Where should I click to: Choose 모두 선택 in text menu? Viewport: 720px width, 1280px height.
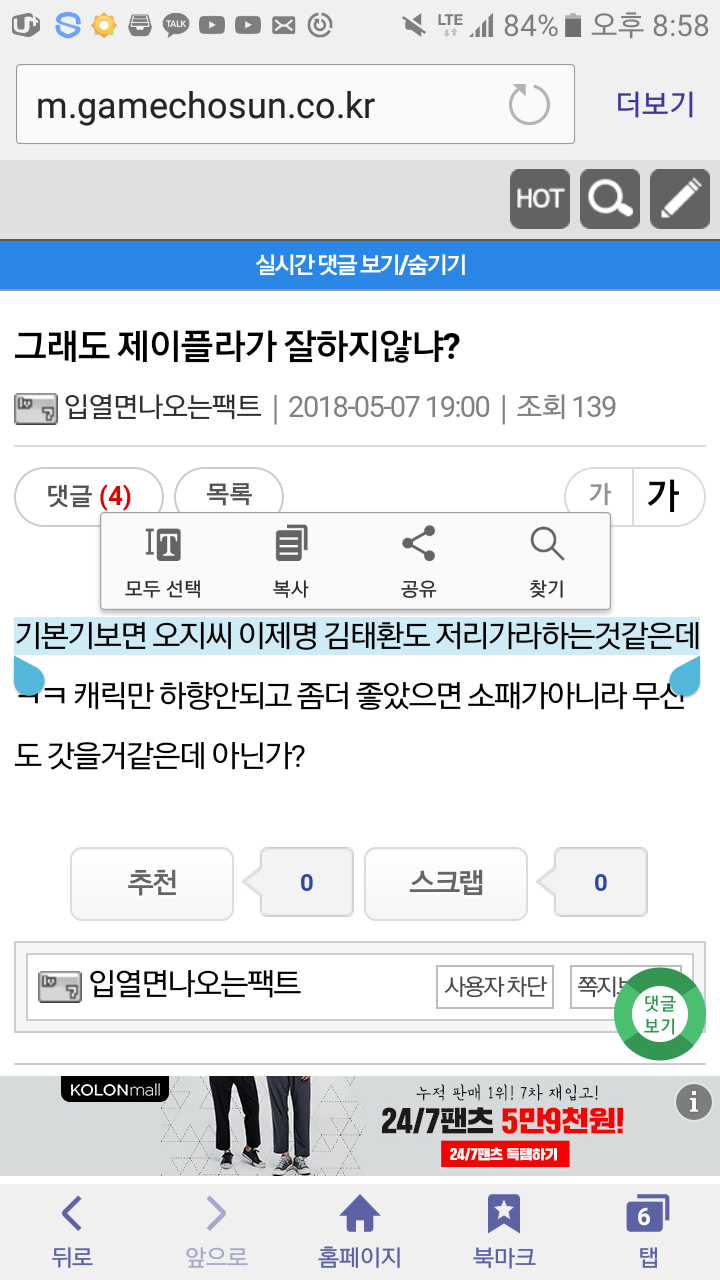(163, 562)
